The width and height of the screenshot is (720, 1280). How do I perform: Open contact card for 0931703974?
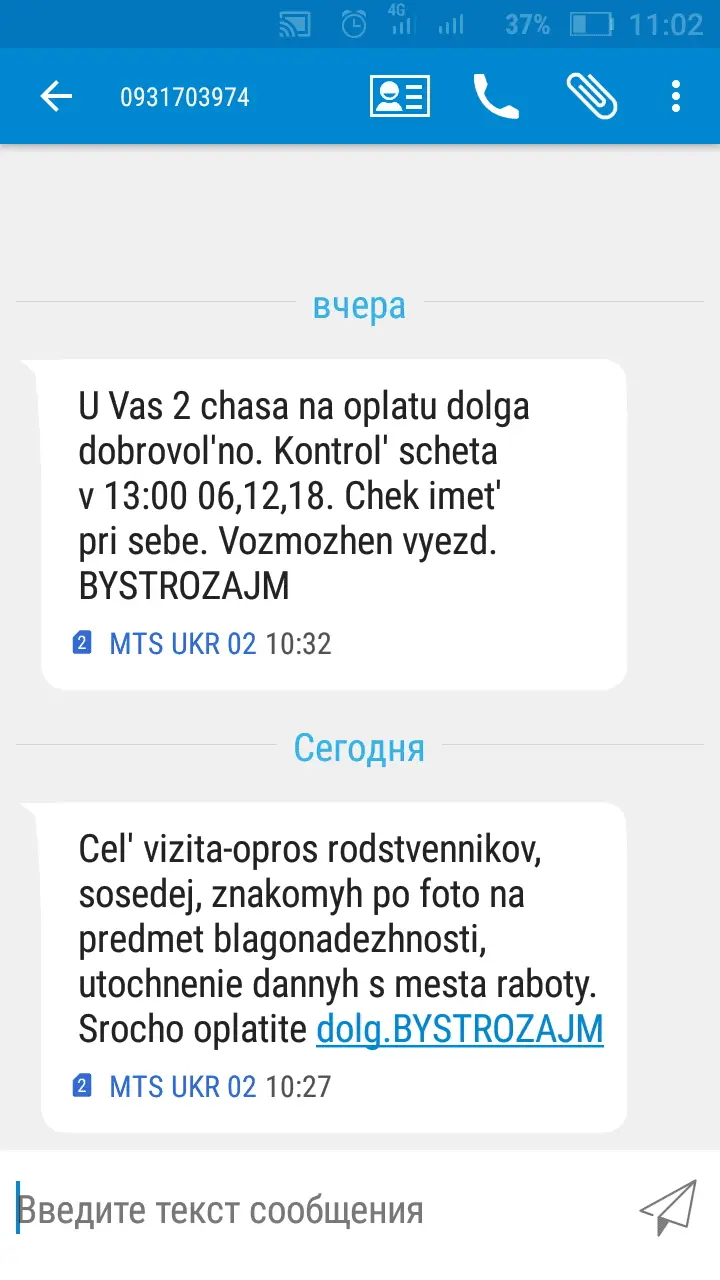(399, 97)
